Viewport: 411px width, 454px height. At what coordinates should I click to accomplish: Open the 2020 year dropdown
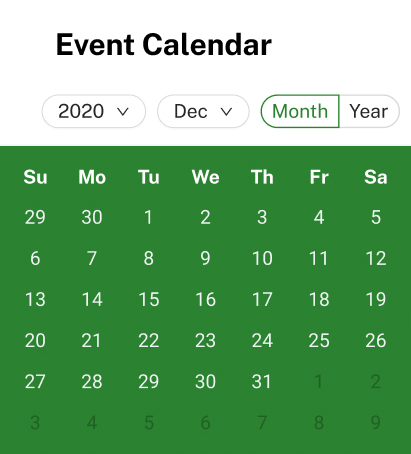[94, 111]
